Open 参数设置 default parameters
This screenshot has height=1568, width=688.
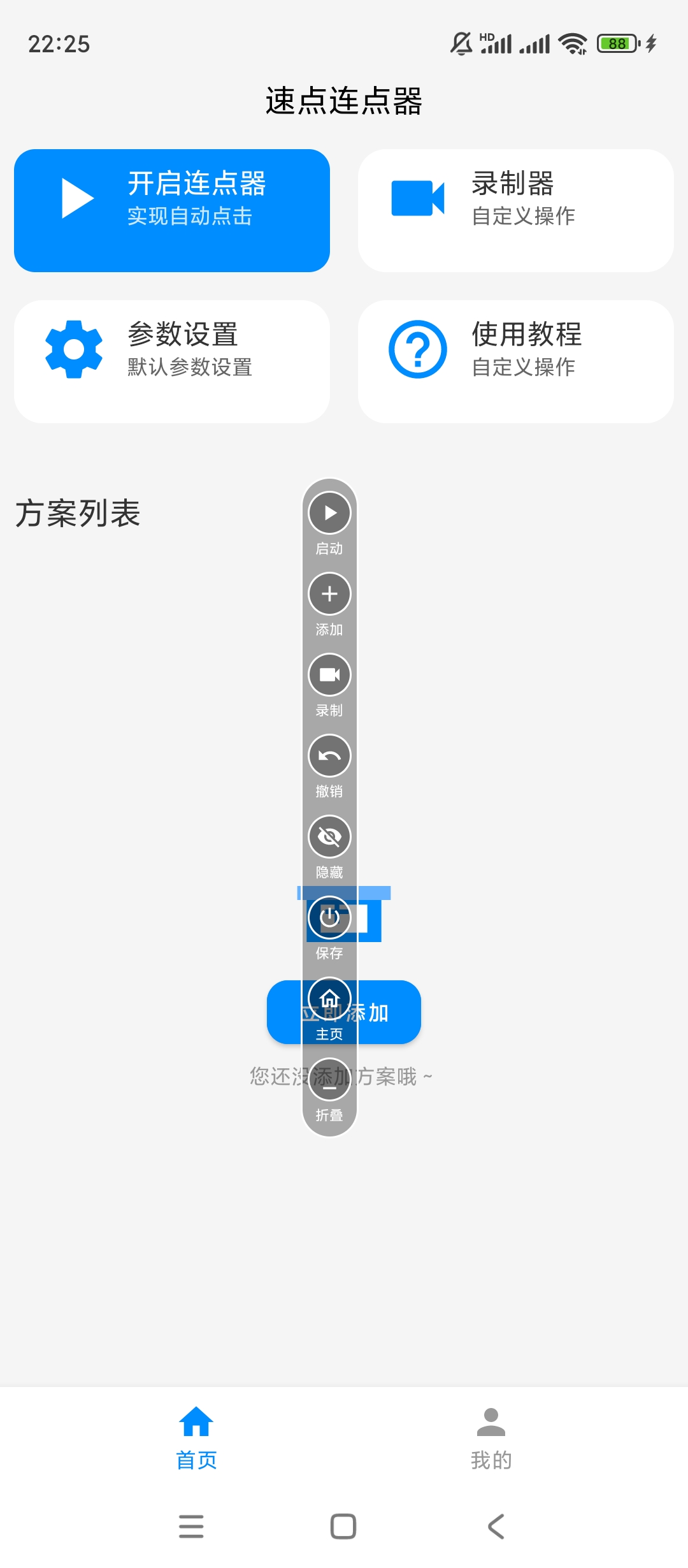tap(172, 361)
